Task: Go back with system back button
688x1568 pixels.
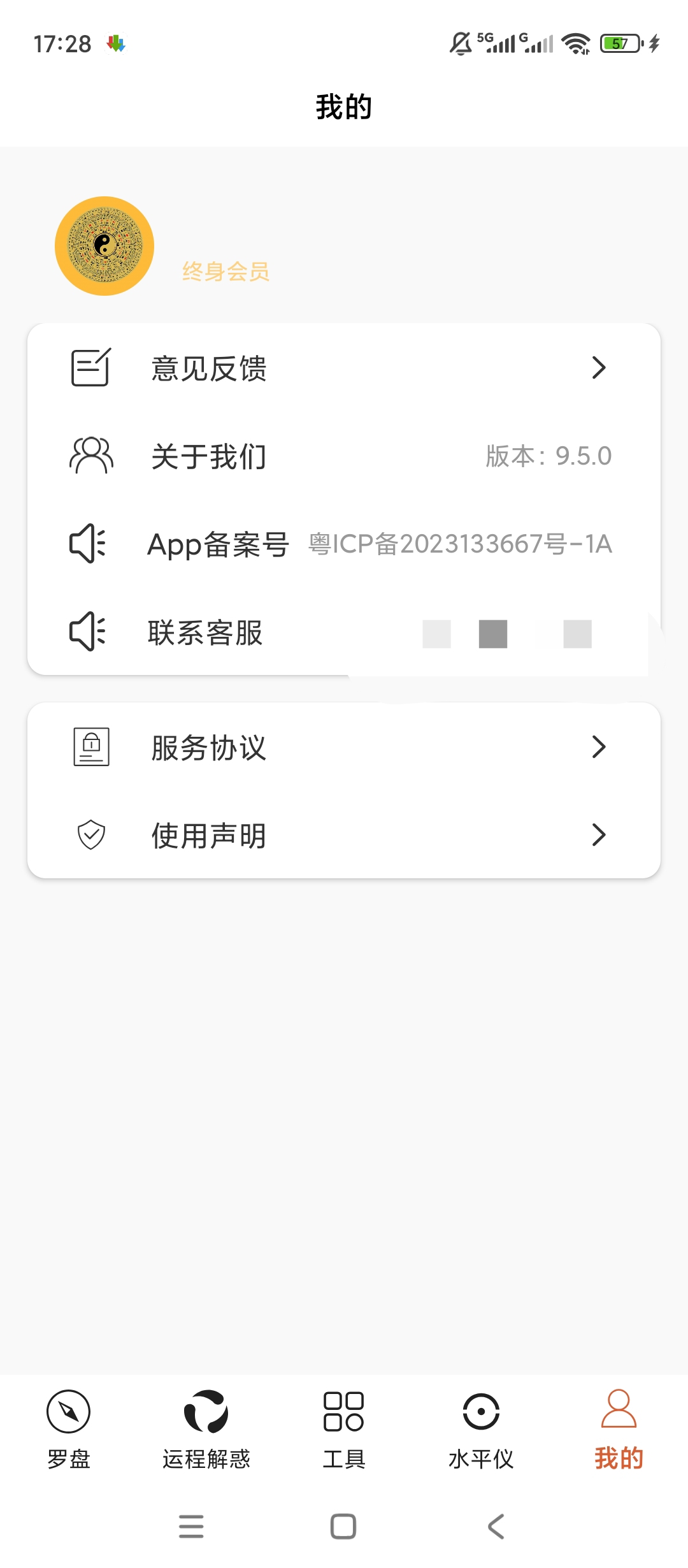Action: [x=496, y=1527]
